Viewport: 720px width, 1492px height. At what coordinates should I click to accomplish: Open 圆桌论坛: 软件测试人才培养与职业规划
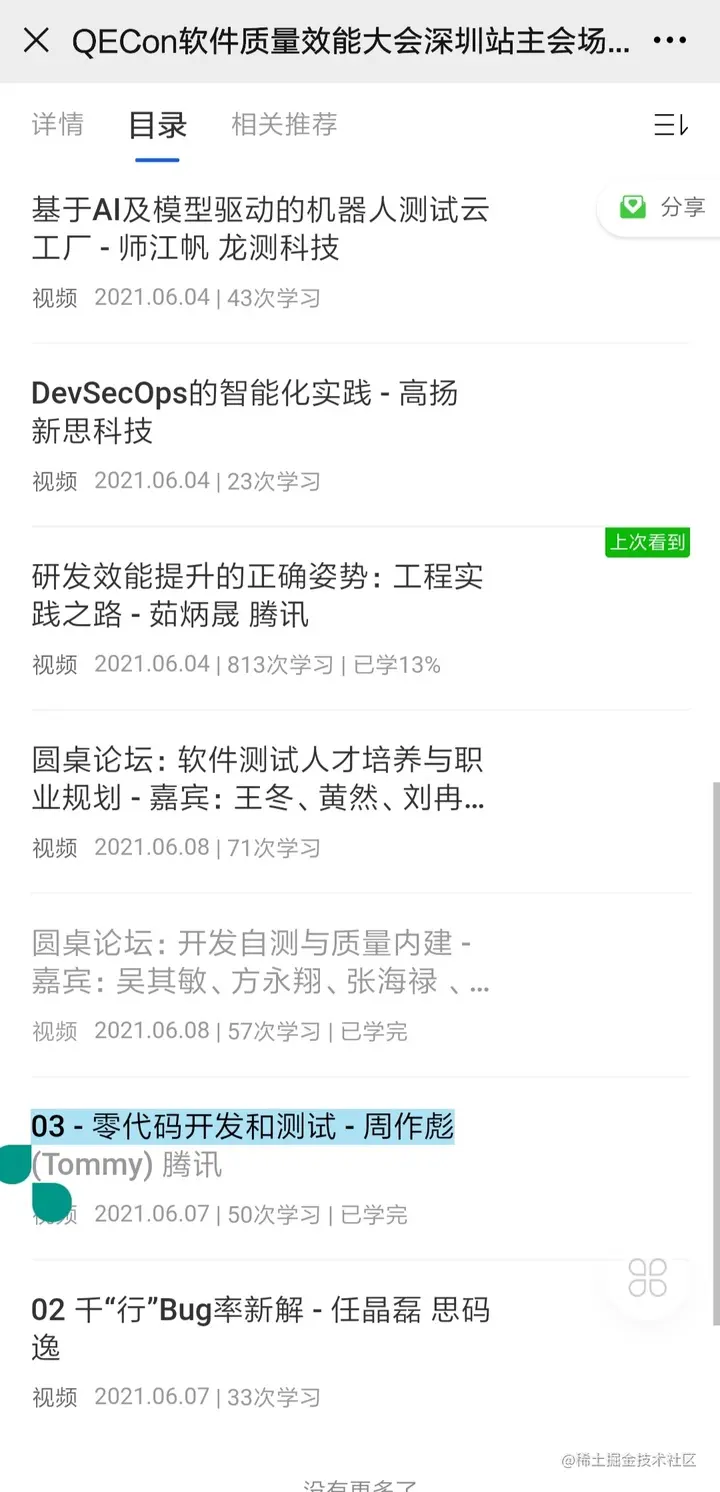pyautogui.click(x=258, y=779)
